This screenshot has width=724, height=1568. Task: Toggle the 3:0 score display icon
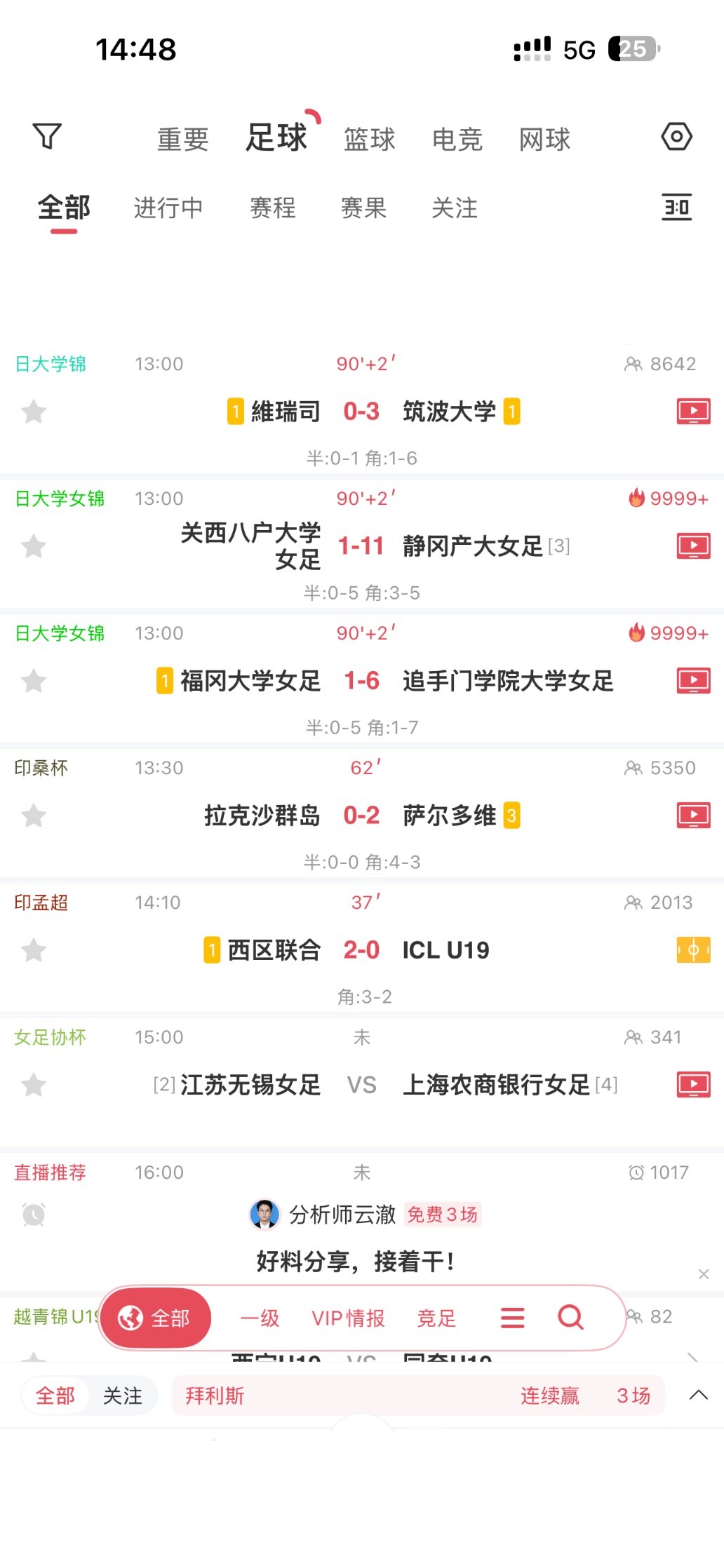pyautogui.click(x=677, y=208)
